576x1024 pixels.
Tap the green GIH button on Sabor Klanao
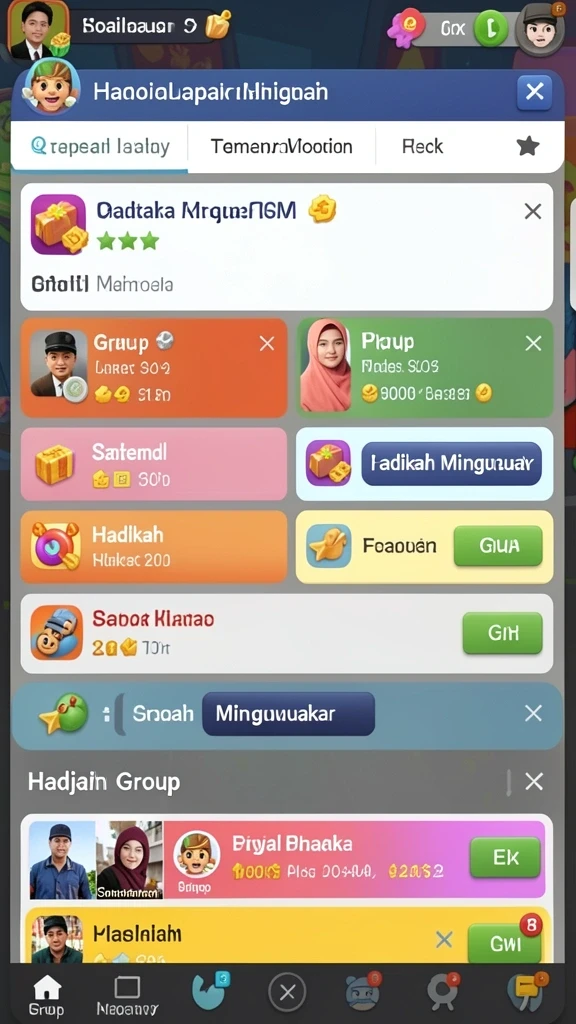502,633
